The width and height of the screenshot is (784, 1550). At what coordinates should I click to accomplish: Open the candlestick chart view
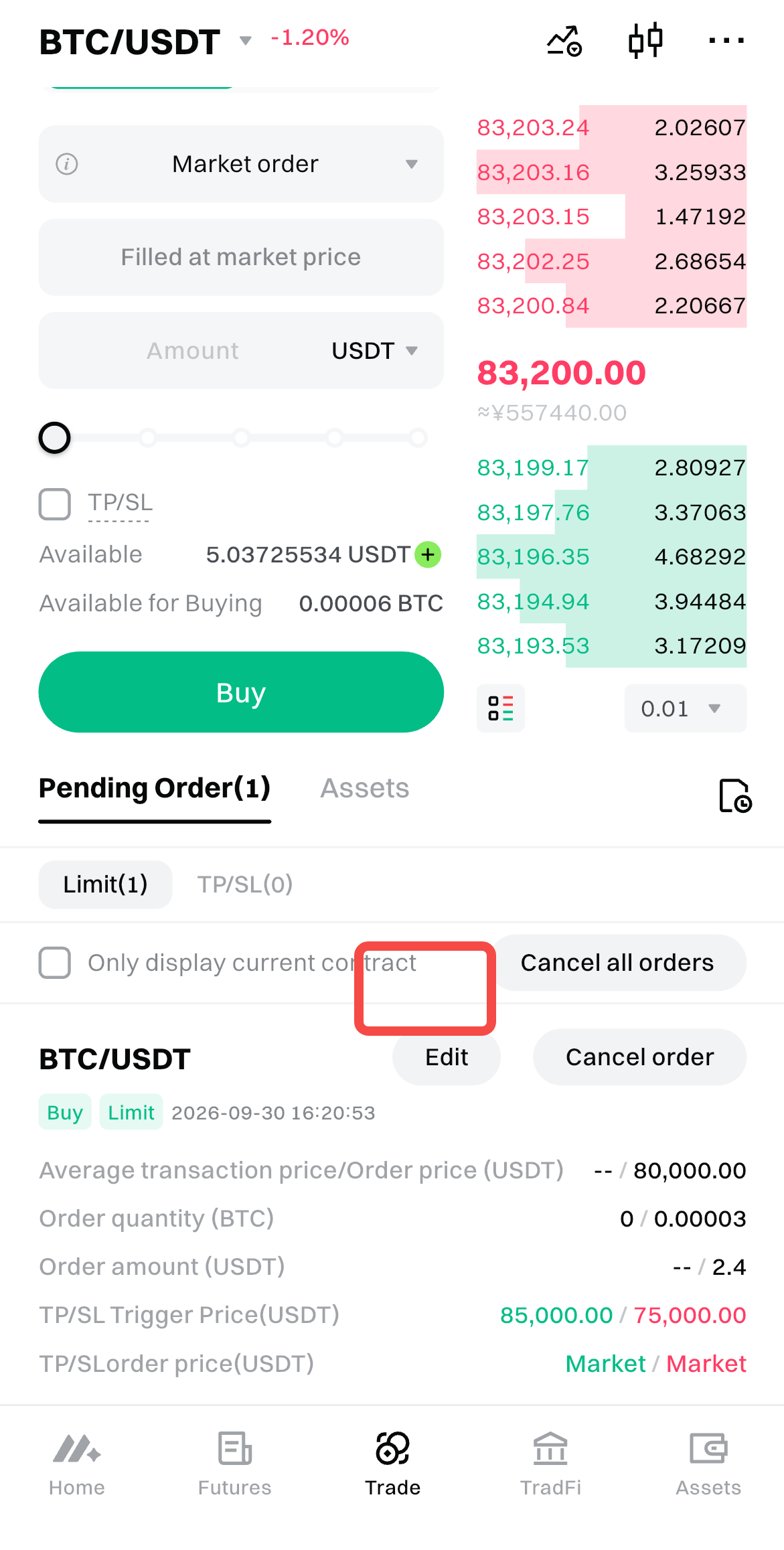pos(645,40)
